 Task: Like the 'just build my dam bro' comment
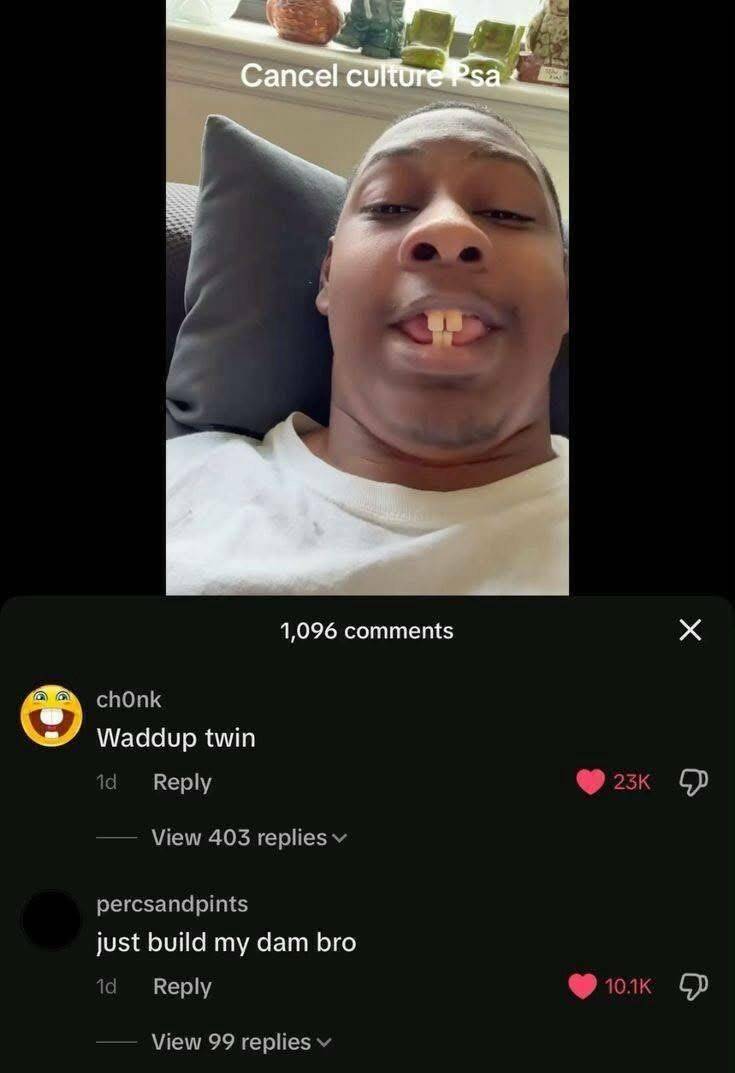click(x=583, y=986)
